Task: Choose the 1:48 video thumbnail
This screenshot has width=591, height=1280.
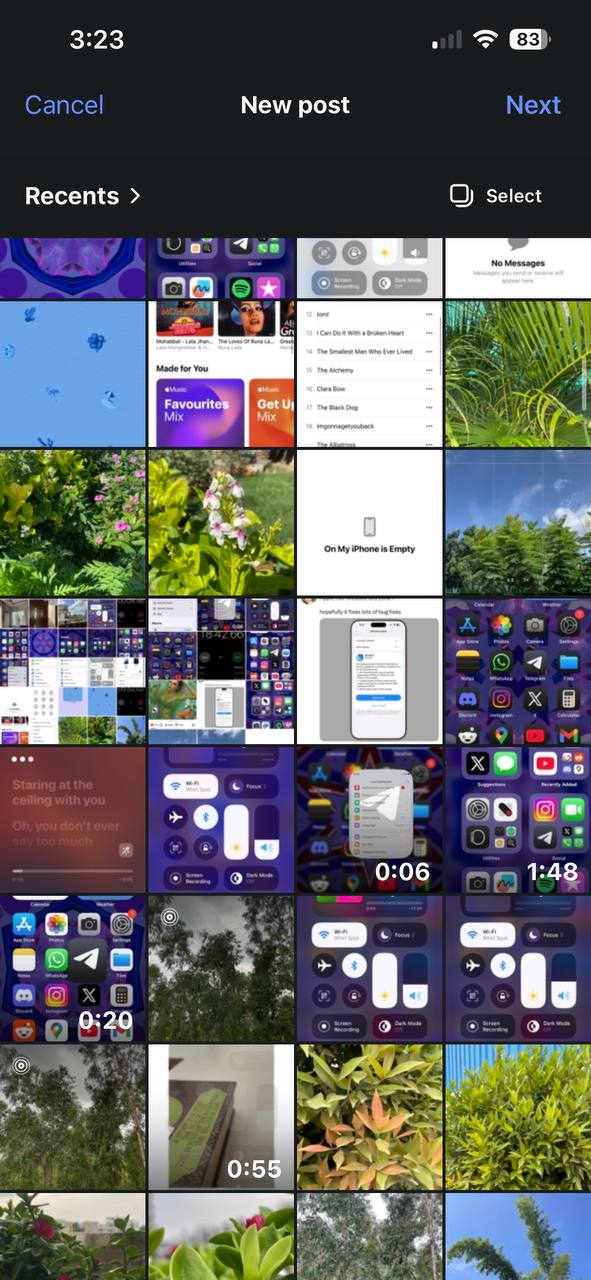Action: pos(518,820)
